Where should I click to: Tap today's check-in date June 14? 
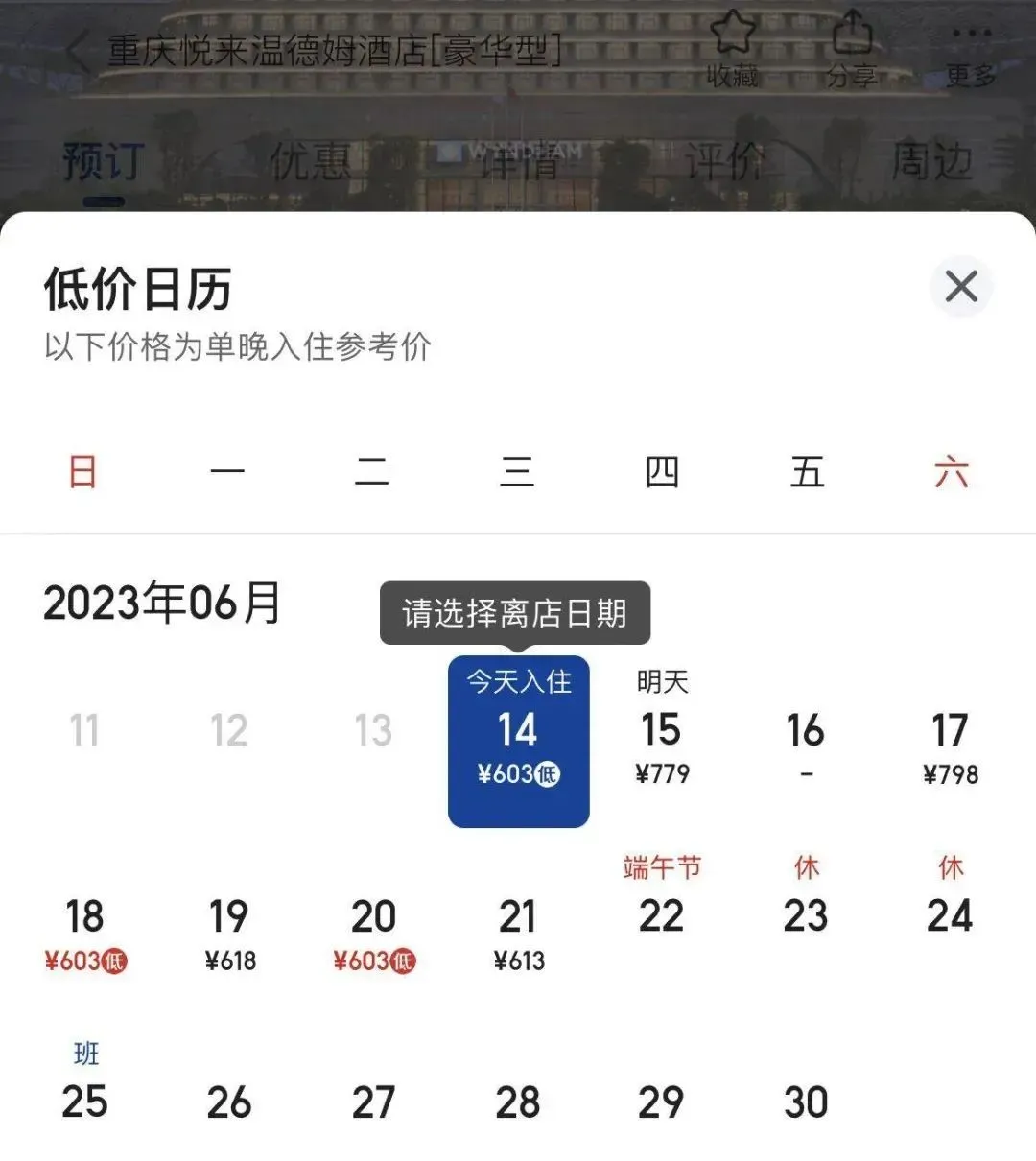518,739
